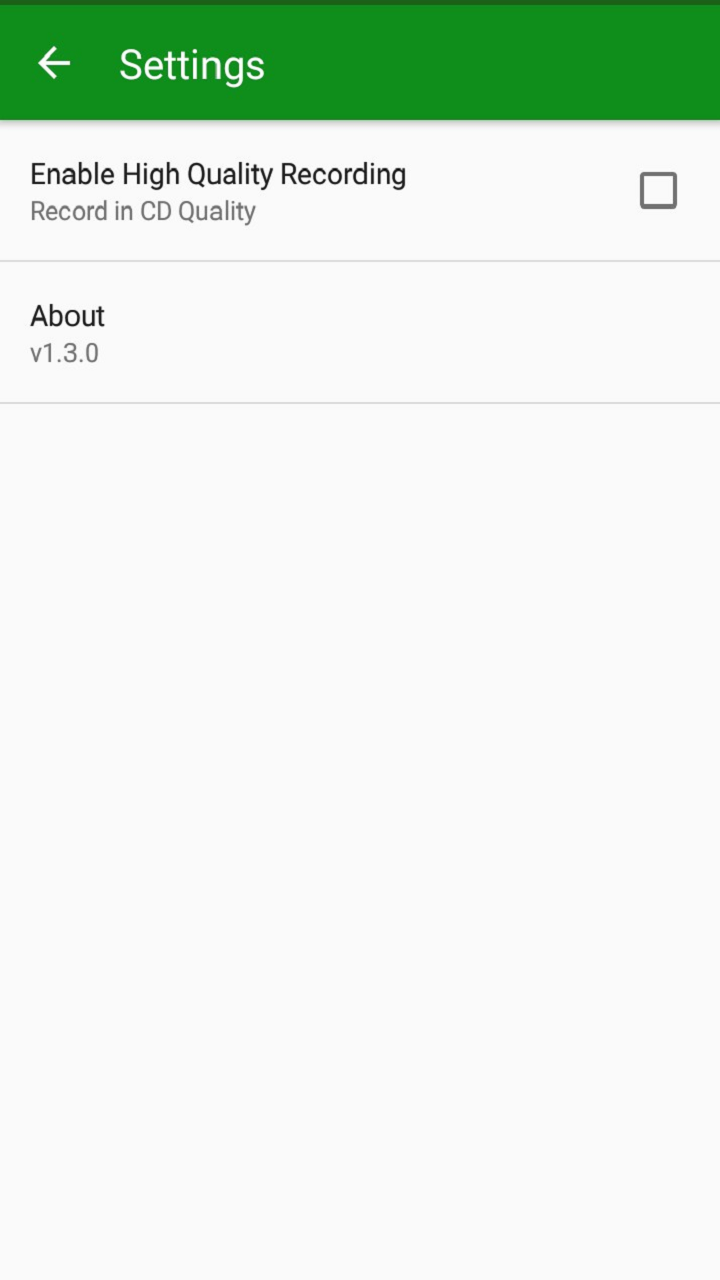Click the unchecked box next to recording setting
Image resolution: width=720 pixels, height=1280 pixels.
tap(658, 190)
